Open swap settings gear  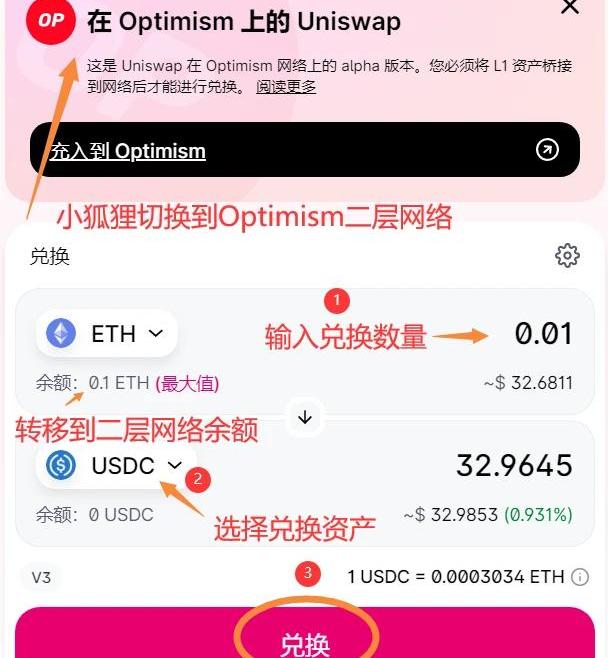567,256
